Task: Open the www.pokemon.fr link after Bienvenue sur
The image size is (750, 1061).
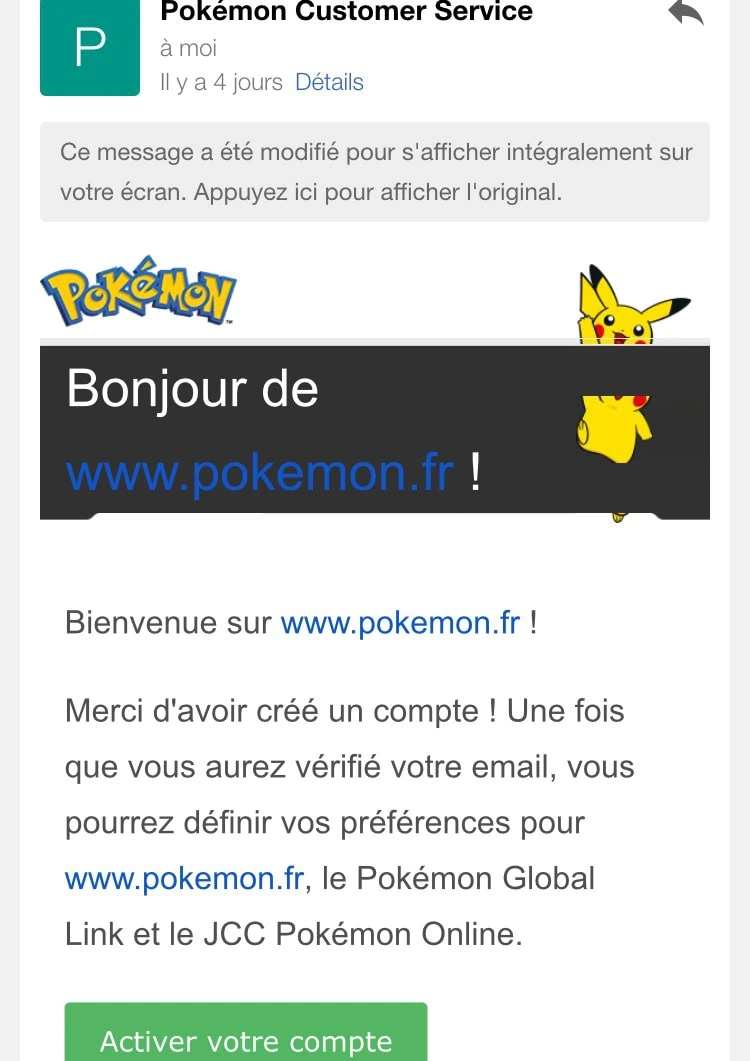Action: (400, 623)
